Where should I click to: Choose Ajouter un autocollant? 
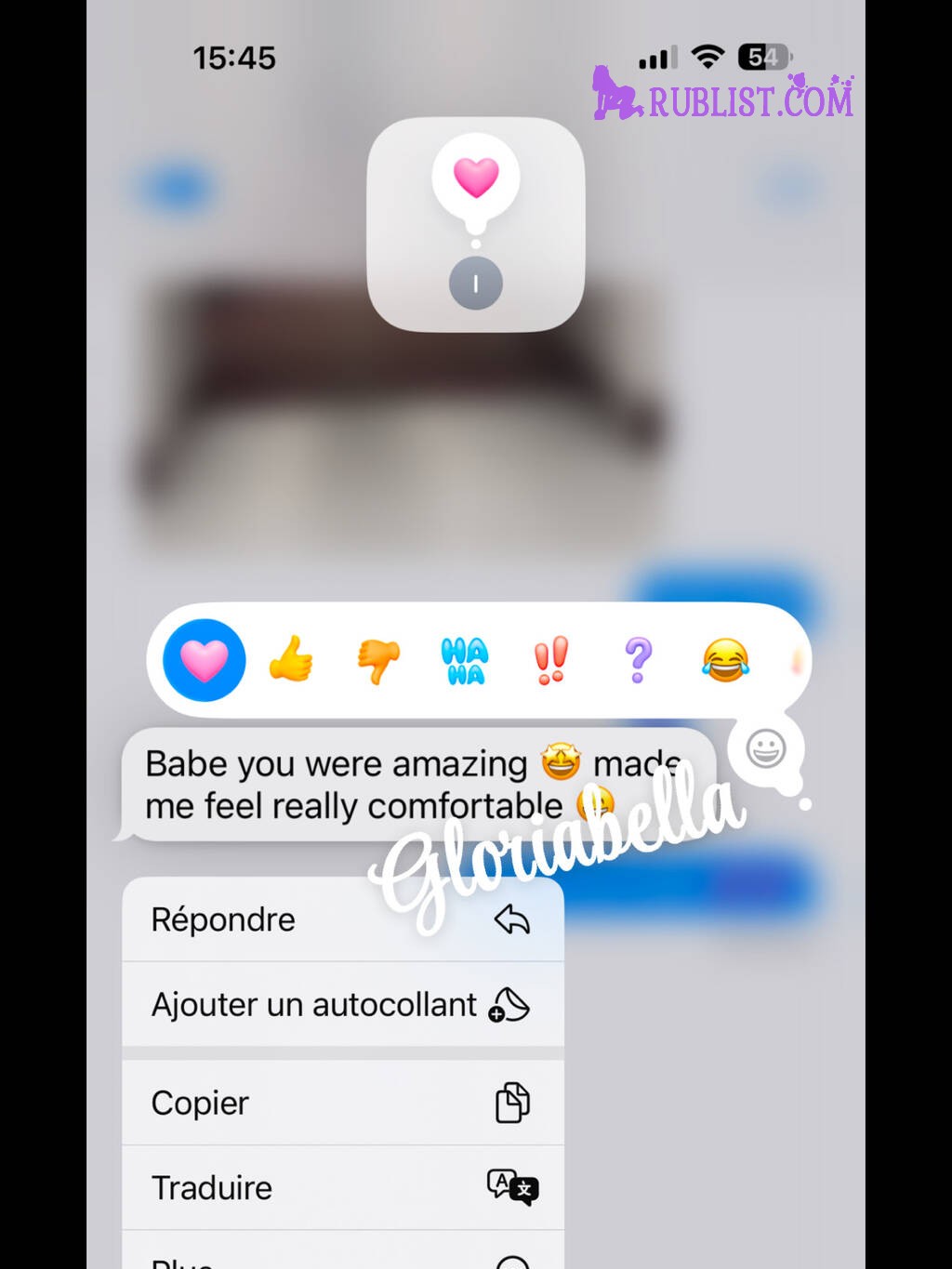pos(342,1005)
